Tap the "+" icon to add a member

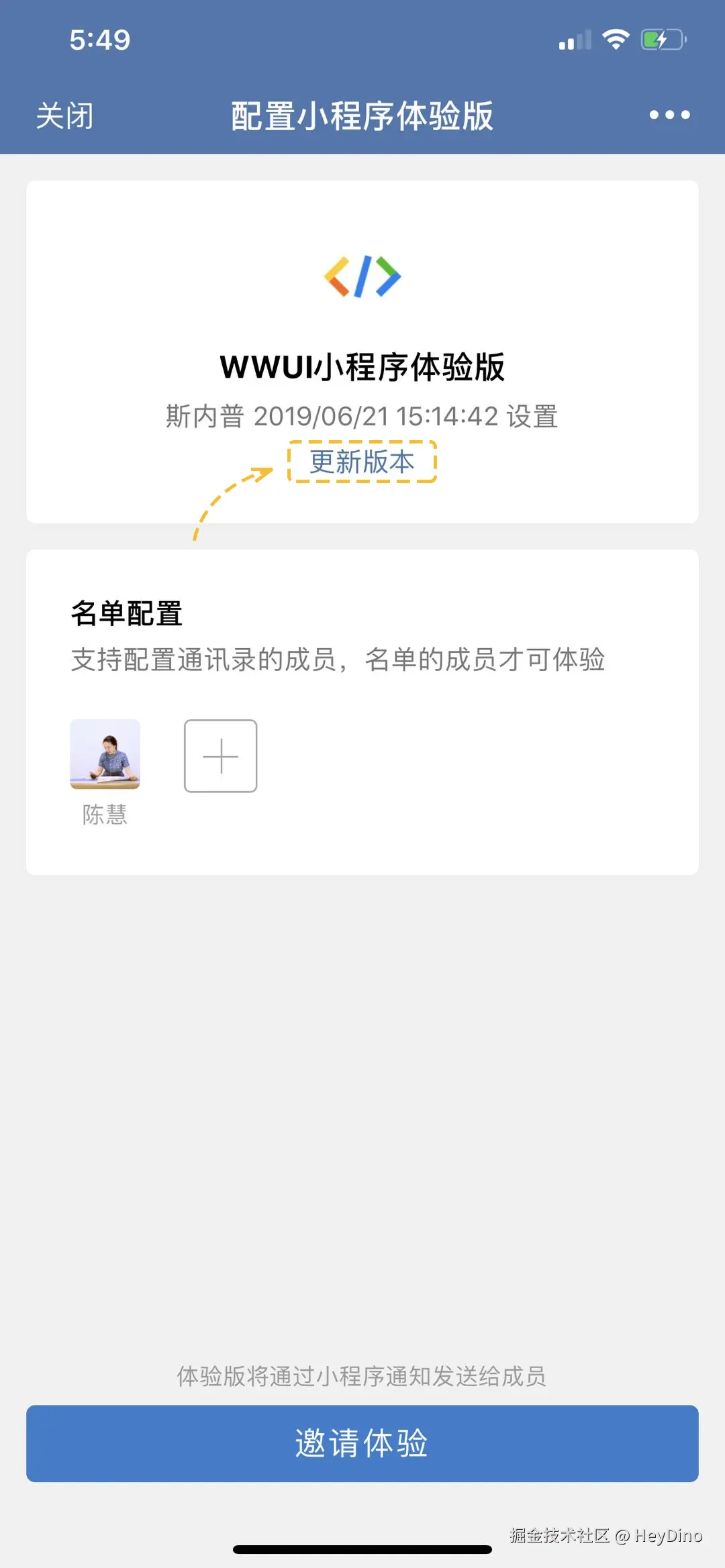[220, 755]
